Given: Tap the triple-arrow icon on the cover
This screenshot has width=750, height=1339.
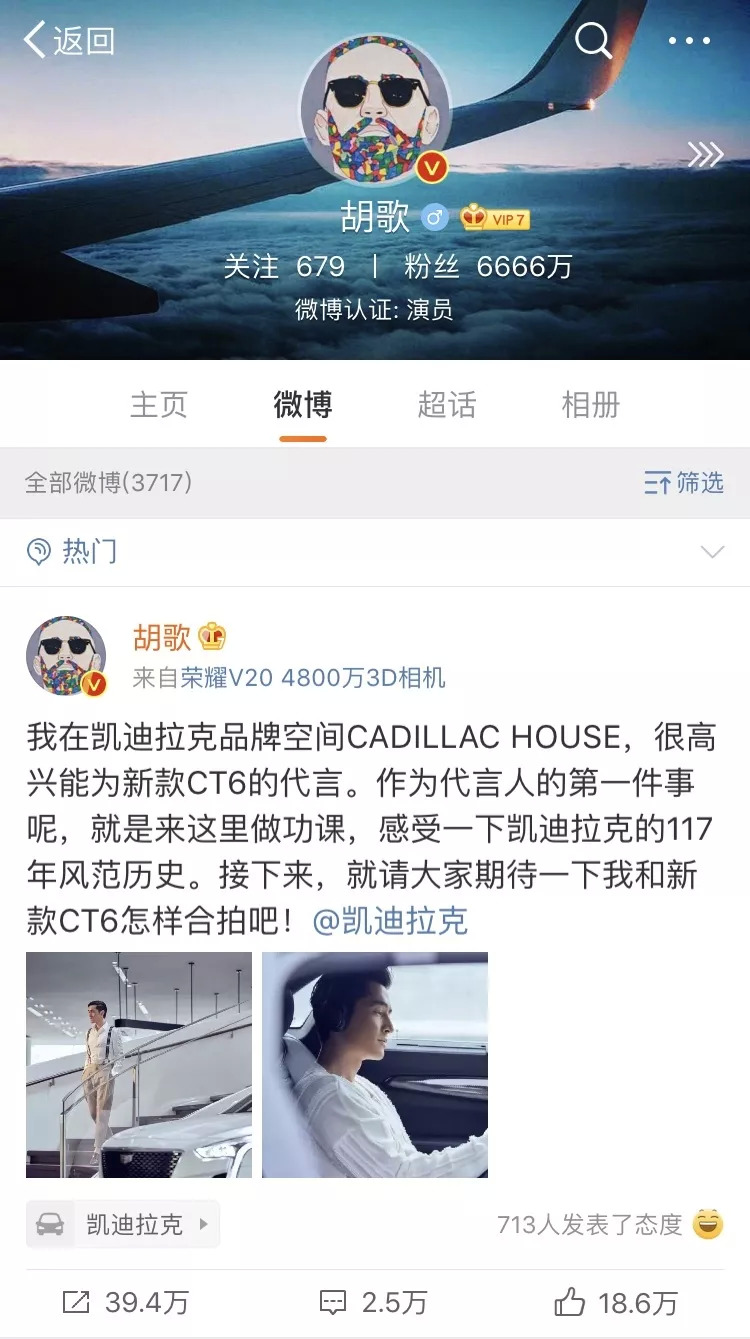Looking at the screenshot, I should [705, 154].
